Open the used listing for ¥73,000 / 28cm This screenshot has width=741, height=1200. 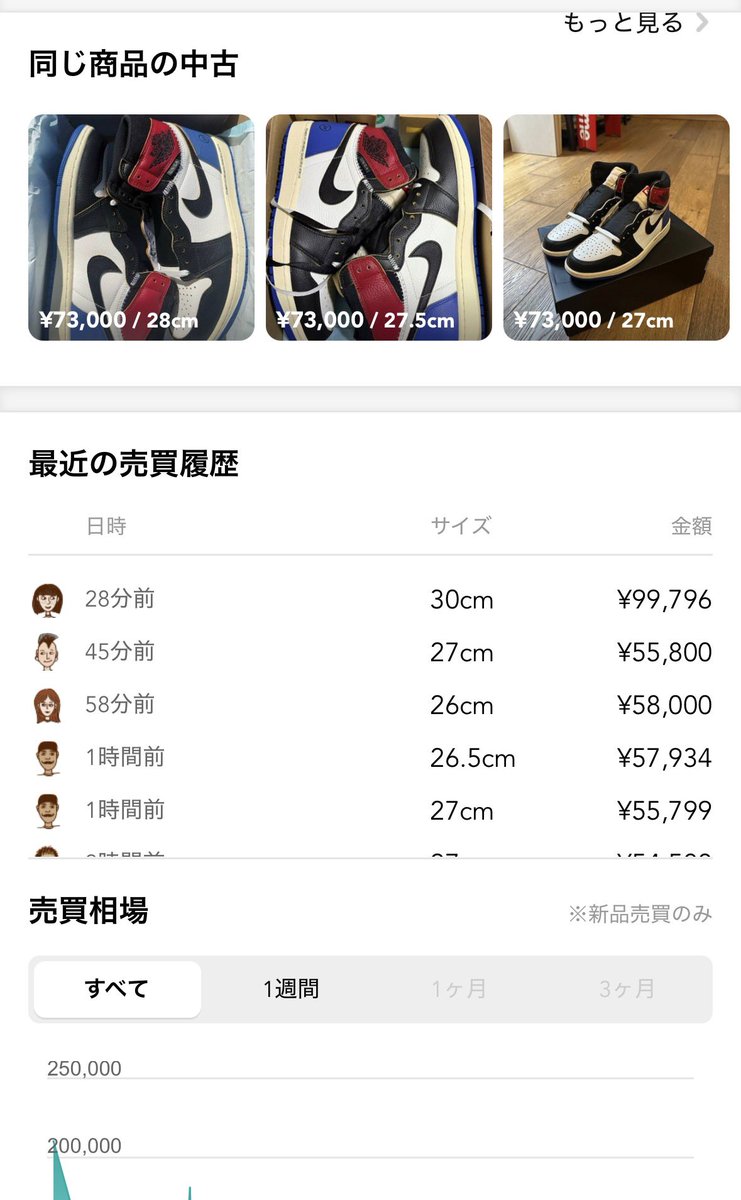tap(141, 228)
